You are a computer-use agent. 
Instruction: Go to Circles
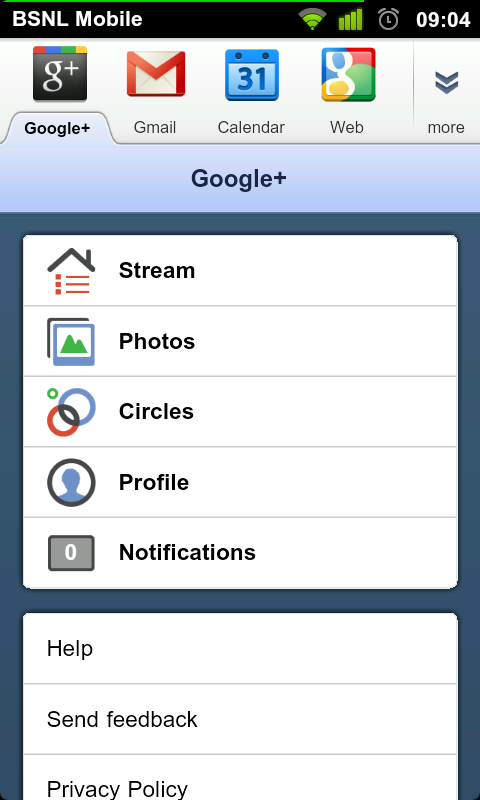pos(240,412)
